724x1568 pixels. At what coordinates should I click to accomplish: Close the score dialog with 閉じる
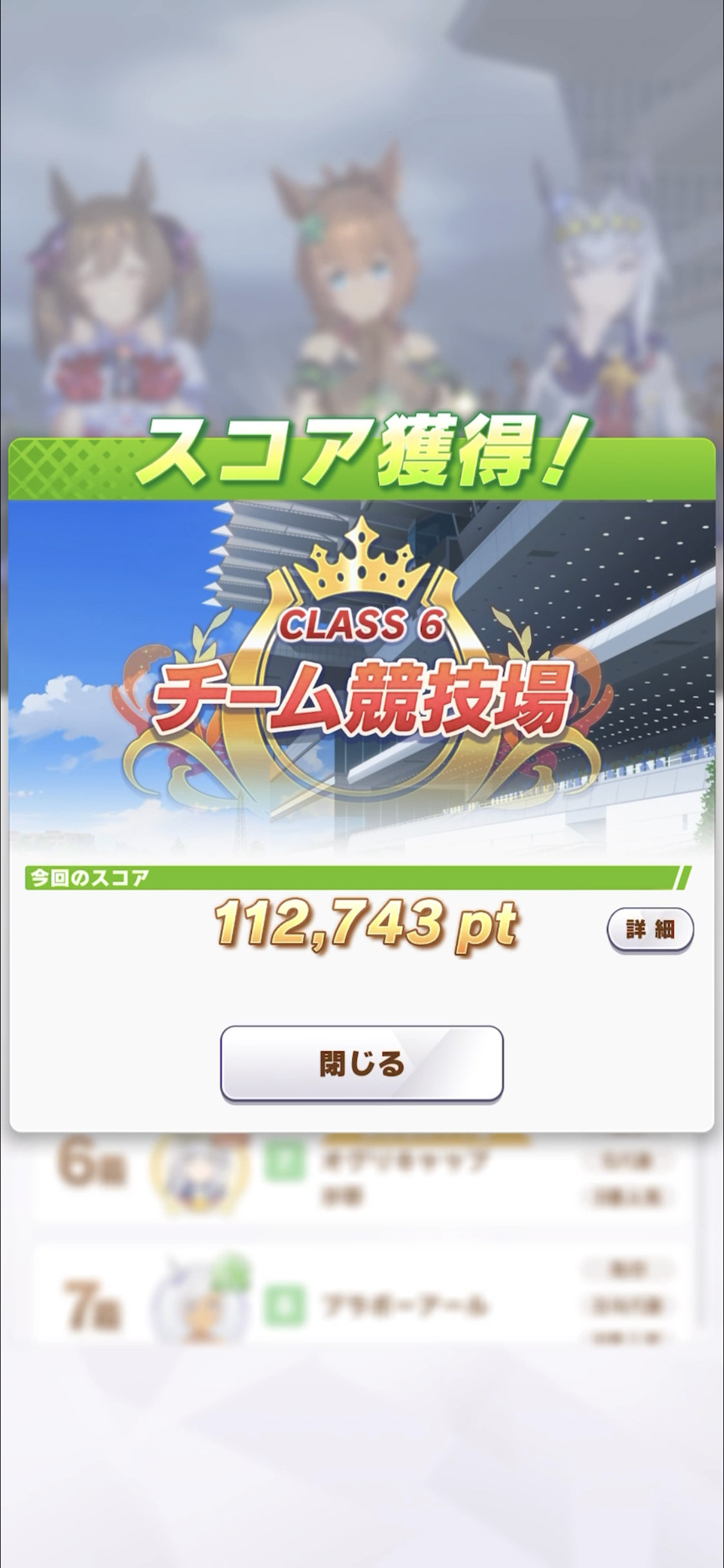[362, 1063]
